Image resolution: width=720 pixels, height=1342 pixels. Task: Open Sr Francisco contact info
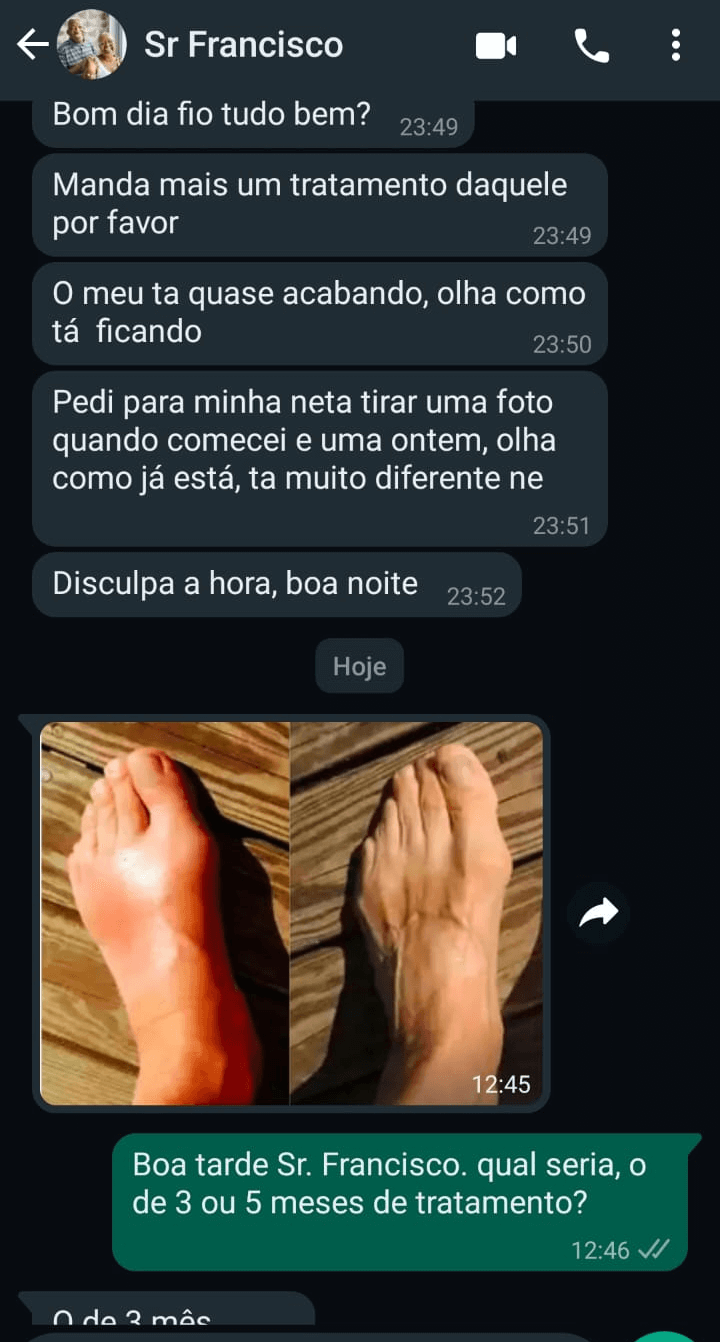click(244, 44)
